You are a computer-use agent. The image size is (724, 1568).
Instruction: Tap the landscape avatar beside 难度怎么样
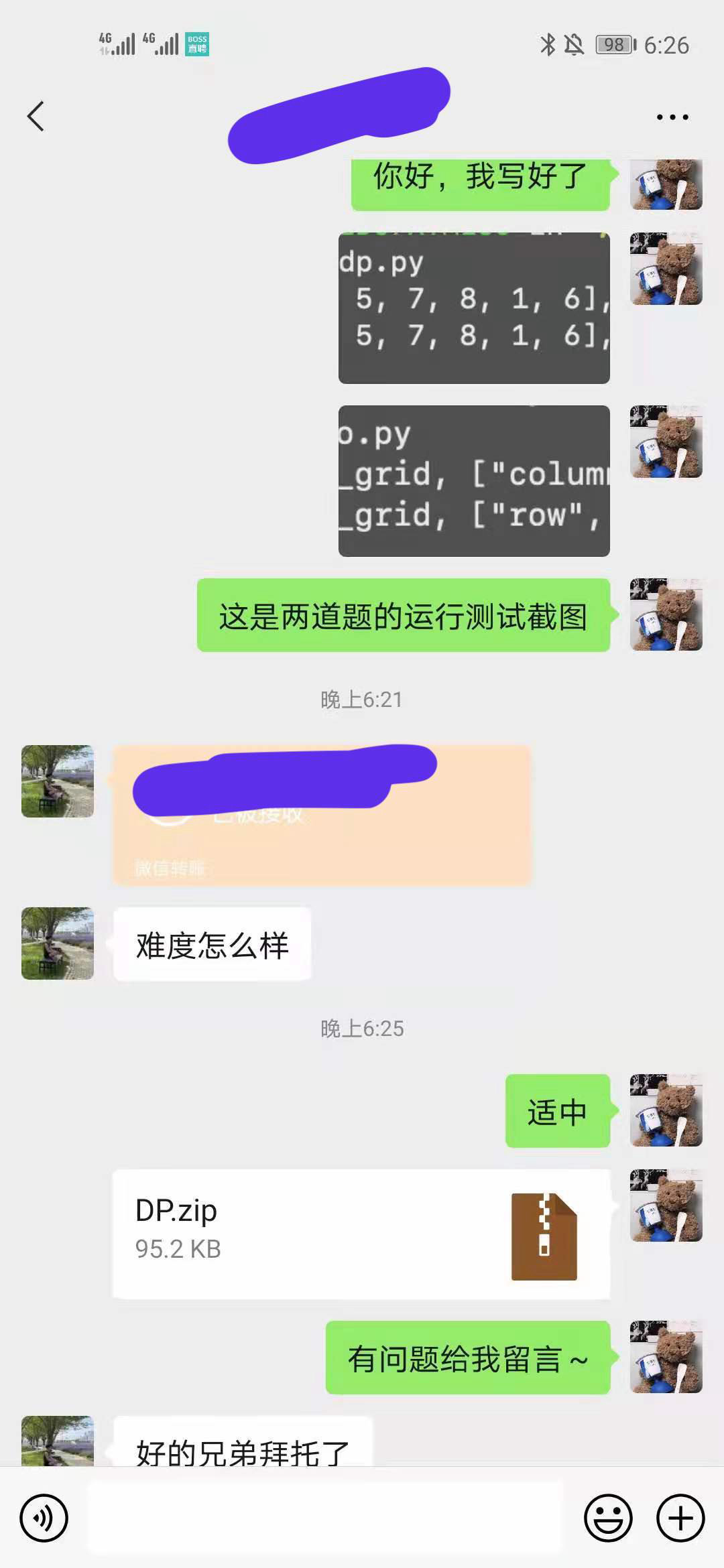tap(58, 943)
